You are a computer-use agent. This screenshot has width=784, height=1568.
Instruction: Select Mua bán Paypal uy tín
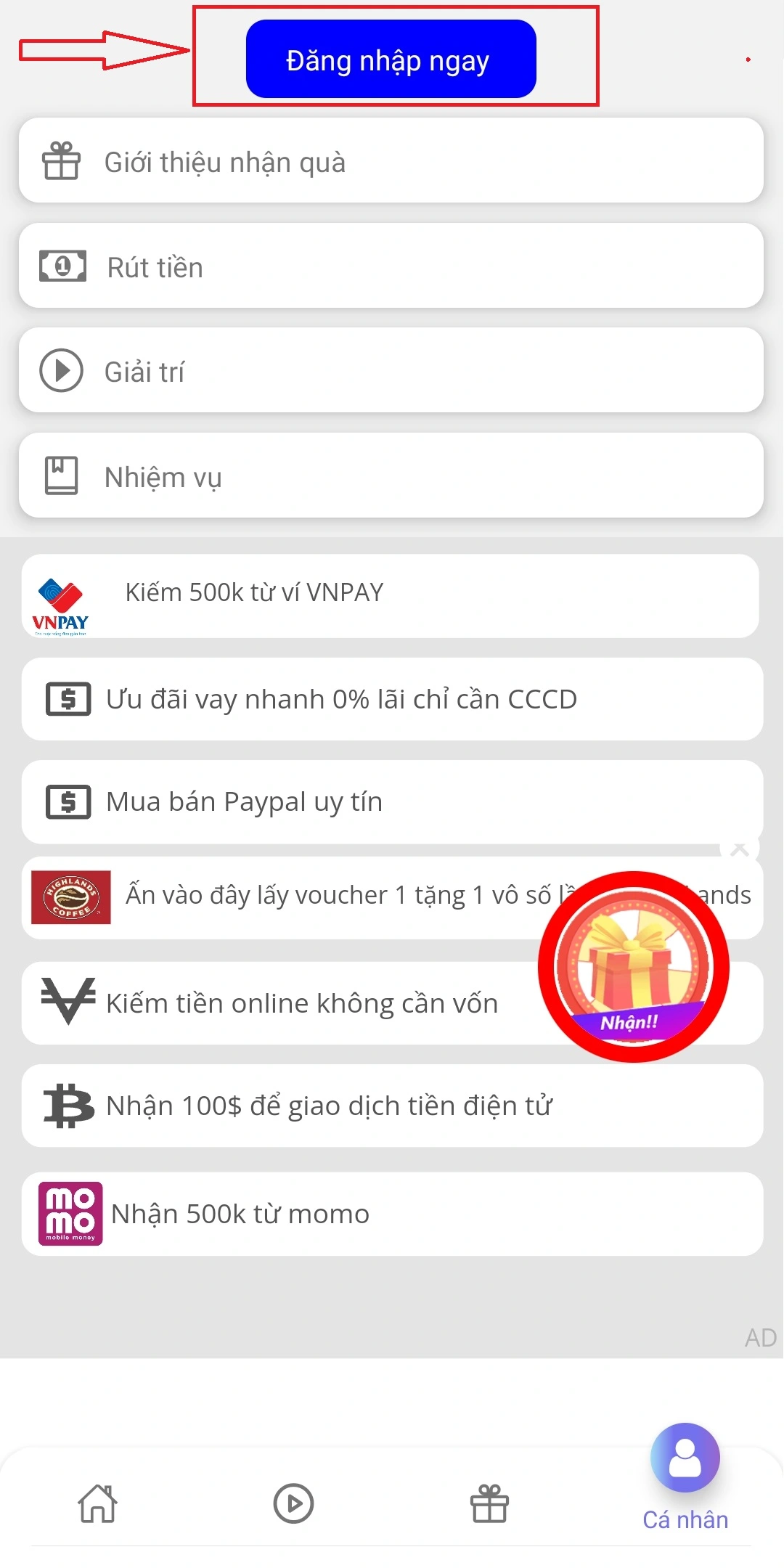click(x=391, y=801)
